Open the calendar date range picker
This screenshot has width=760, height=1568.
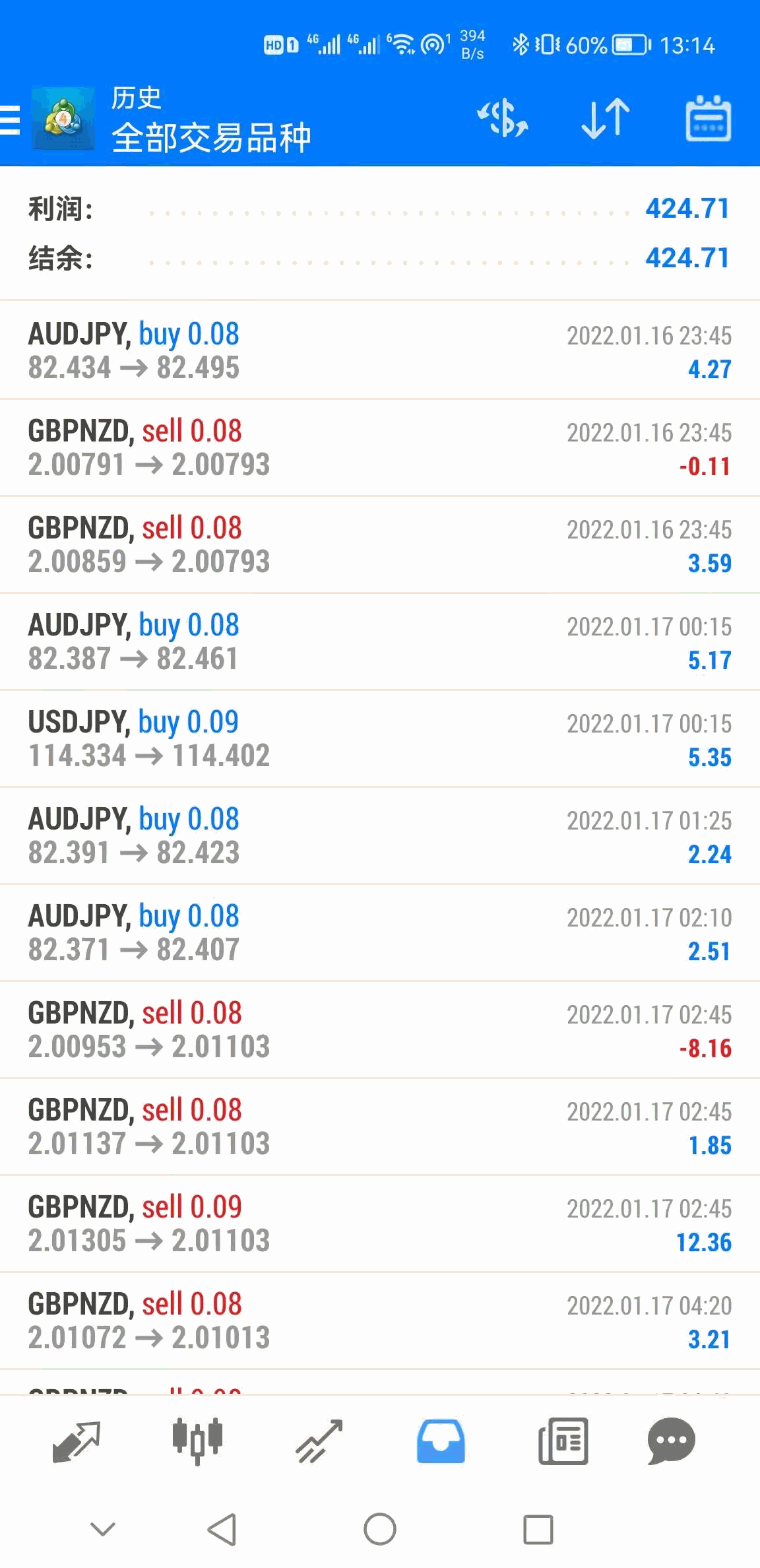pyautogui.click(x=708, y=119)
